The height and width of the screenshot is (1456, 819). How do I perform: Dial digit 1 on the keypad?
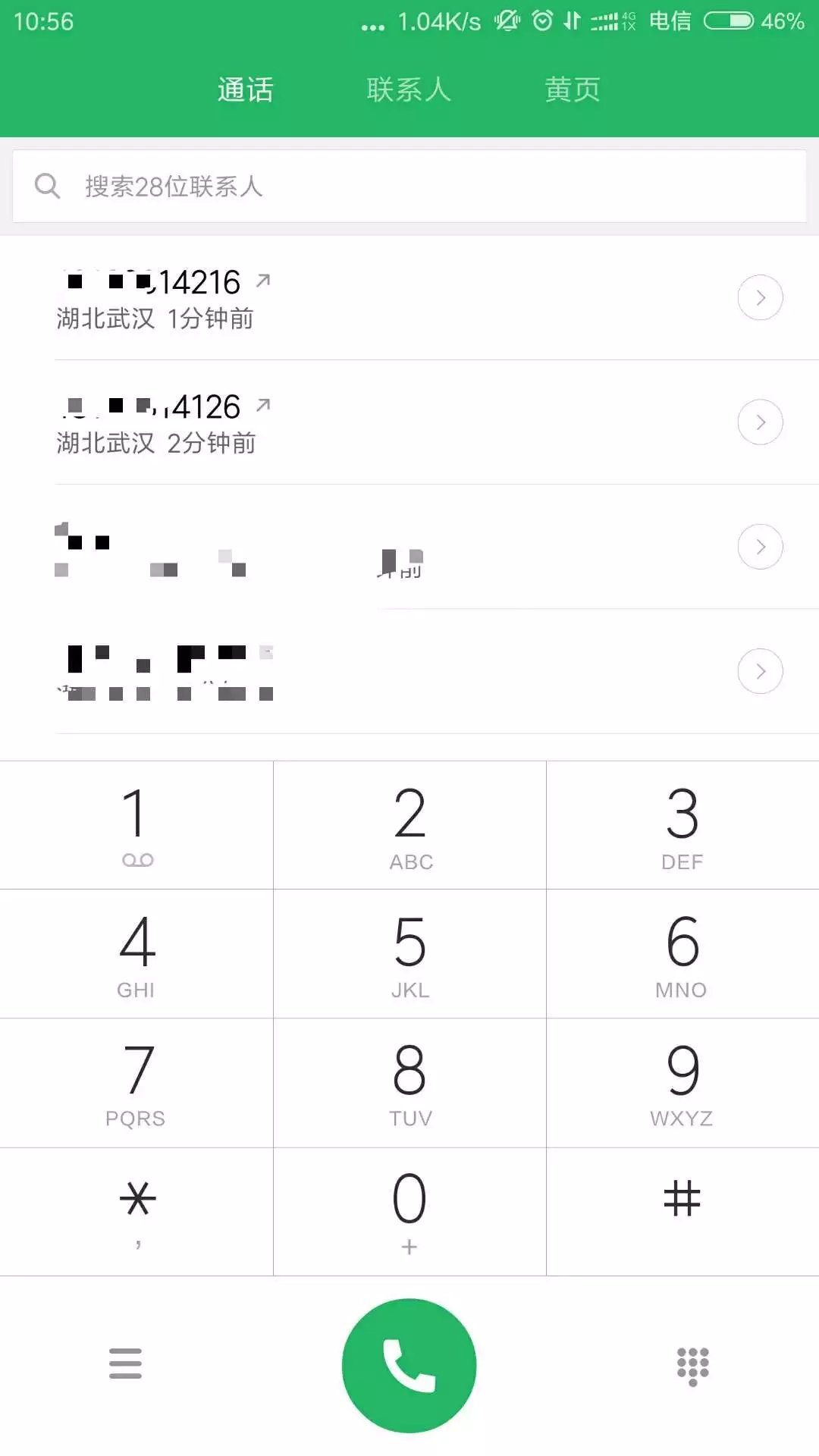click(x=136, y=825)
